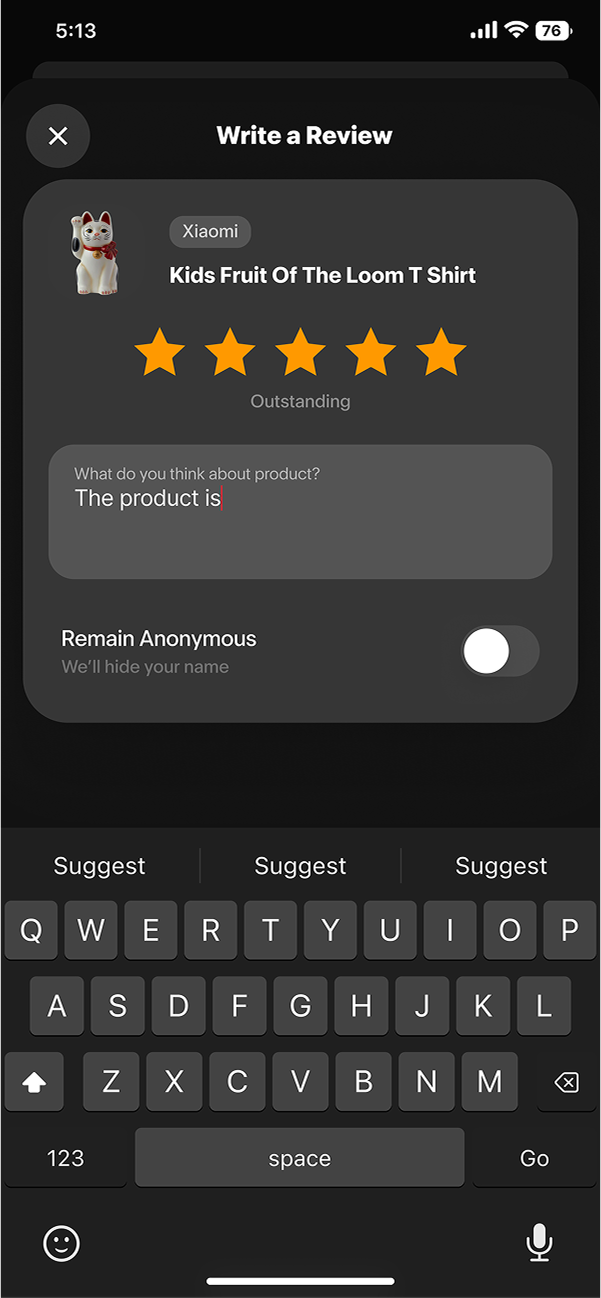Screen dimensions: 601x1298
Task: Set rating to one star
Action: (x=160, y=353)
